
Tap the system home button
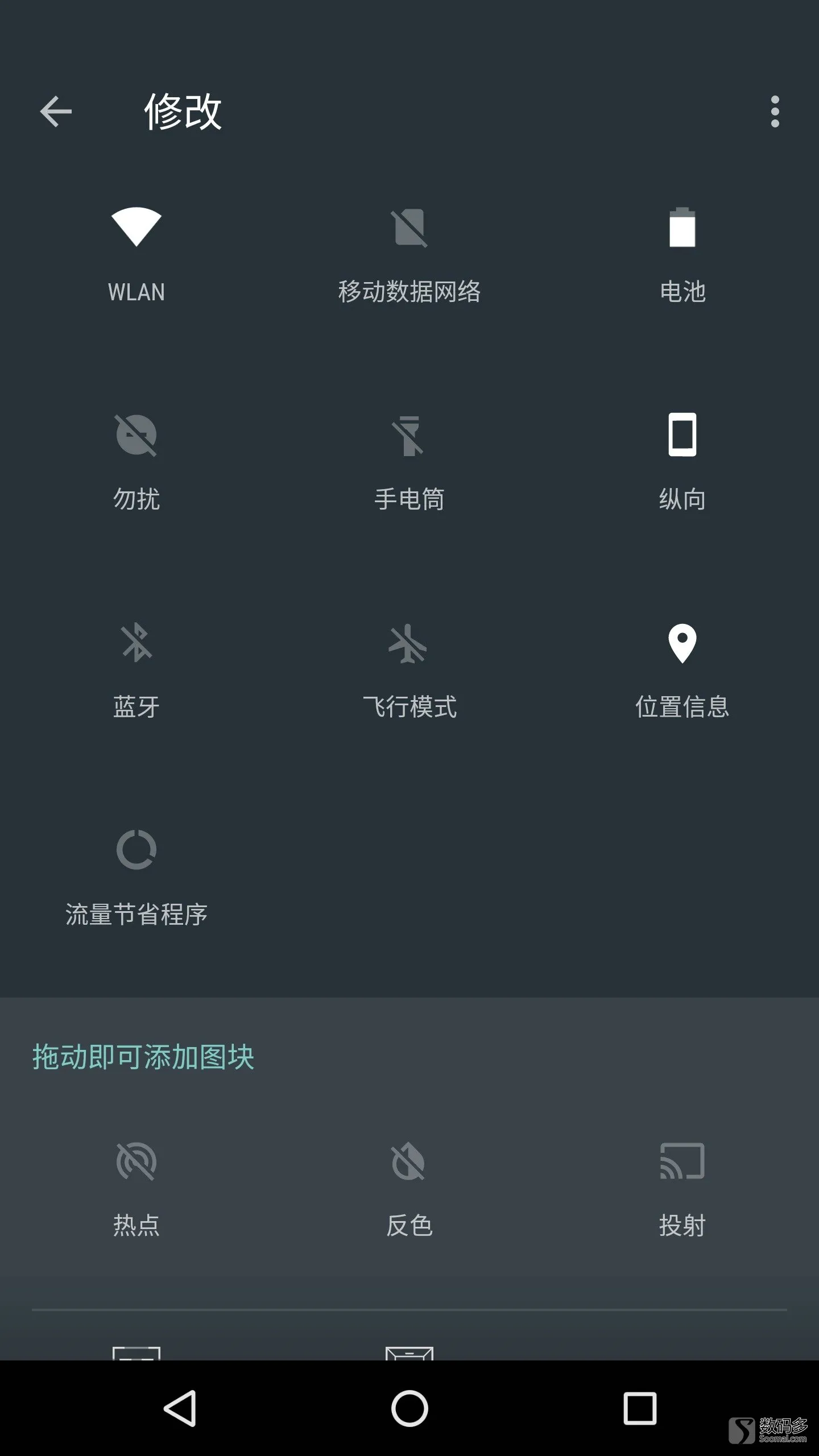click(409, 1408)
